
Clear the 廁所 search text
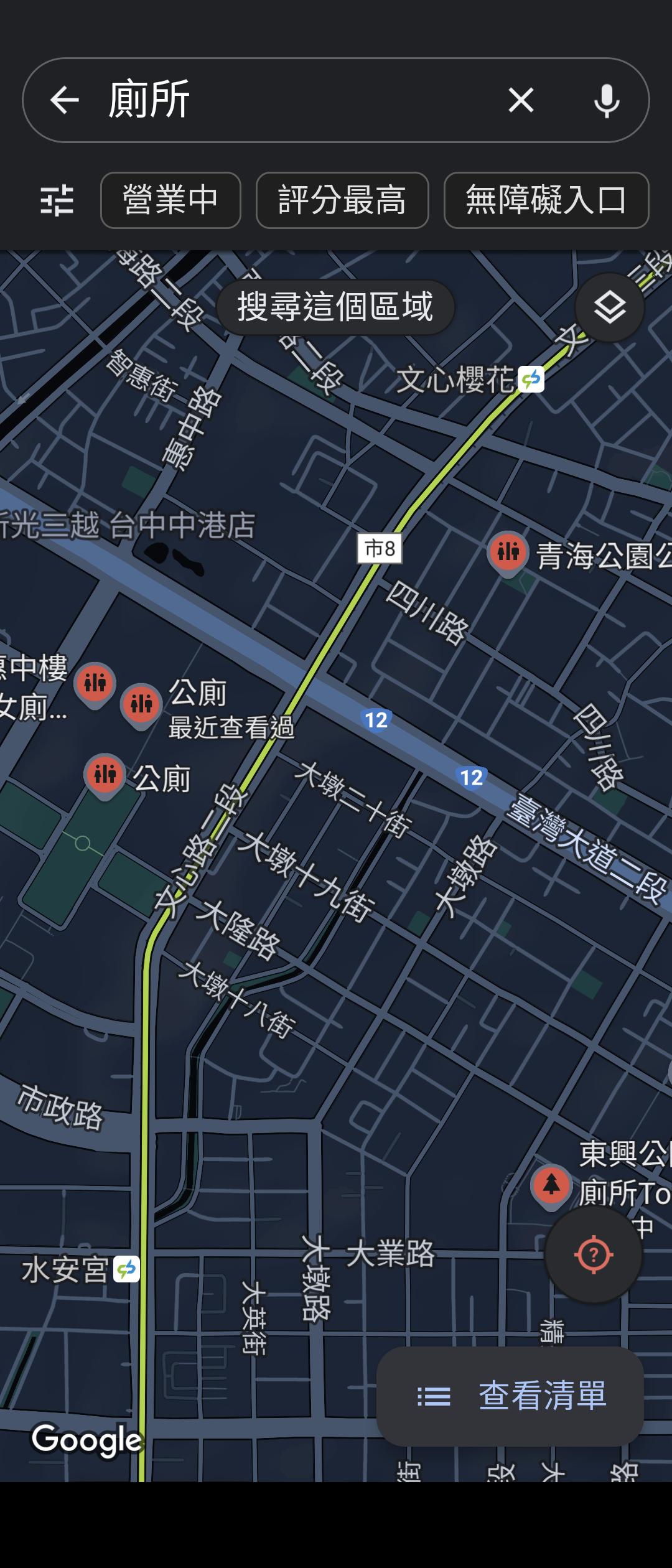(x=521, y=100)
